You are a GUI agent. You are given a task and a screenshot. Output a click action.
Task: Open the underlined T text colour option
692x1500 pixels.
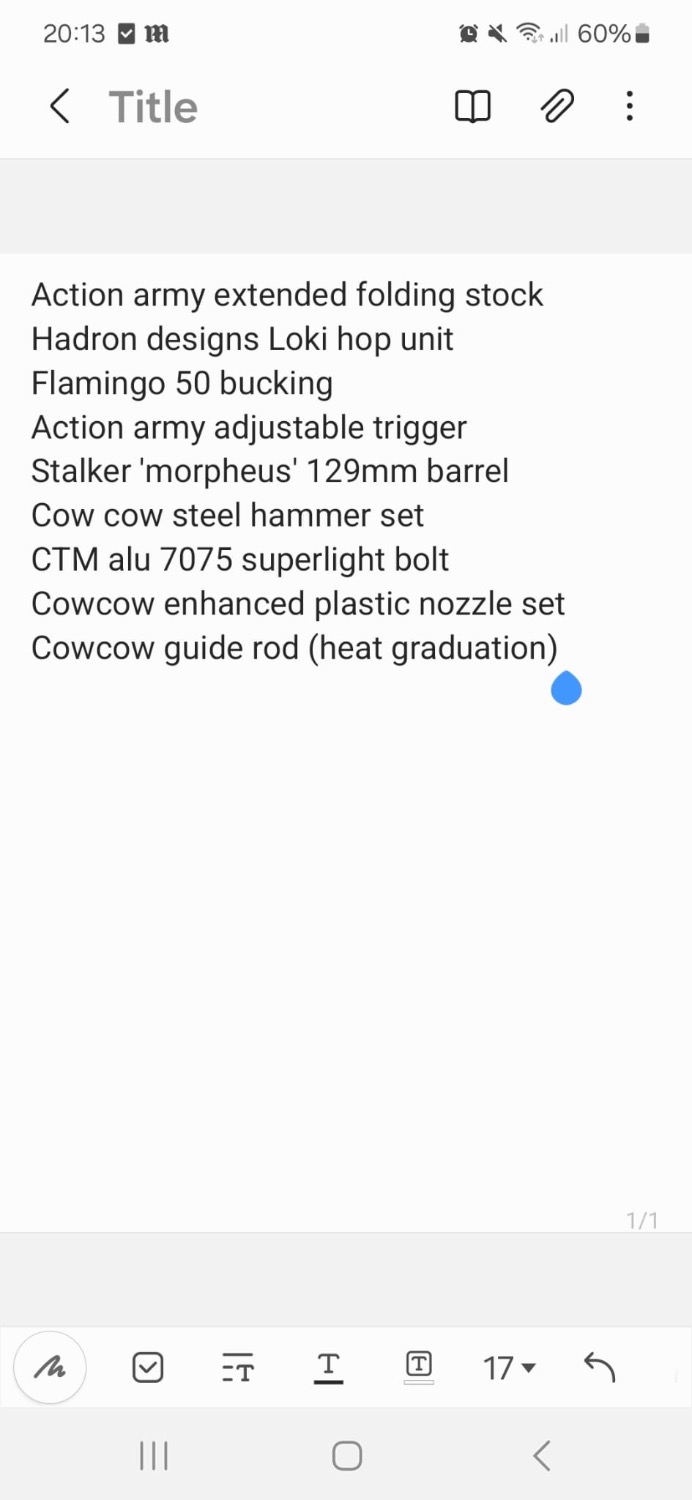click(328, 1367)
